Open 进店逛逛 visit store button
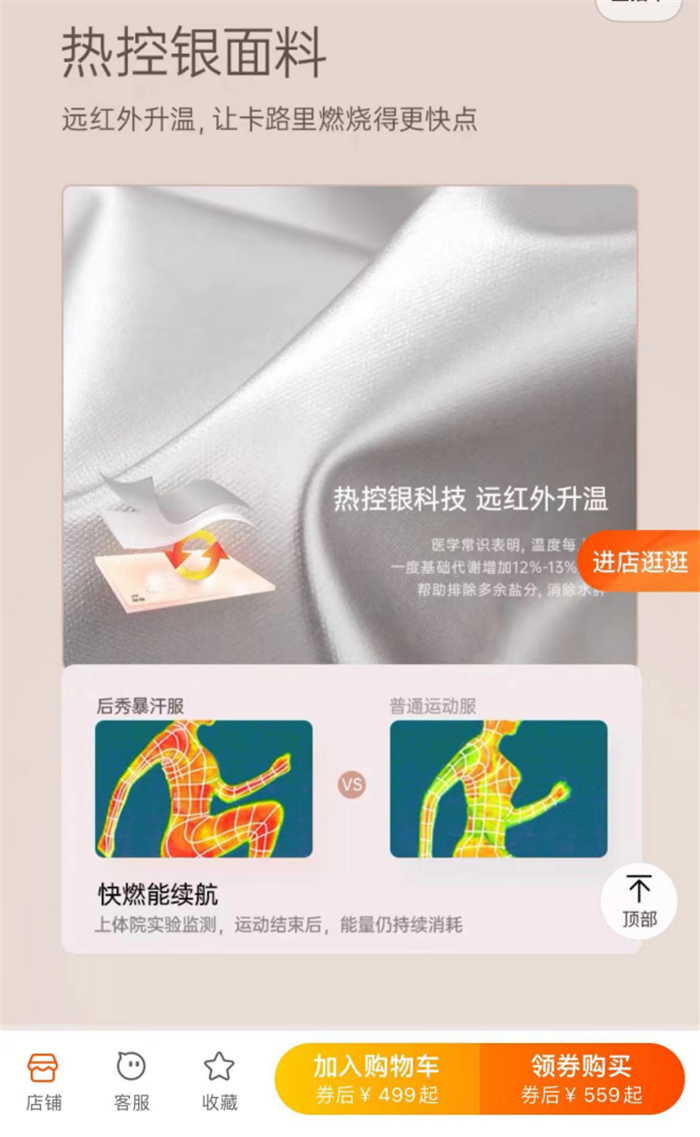Screen dimensions: 700x1137 640,561
